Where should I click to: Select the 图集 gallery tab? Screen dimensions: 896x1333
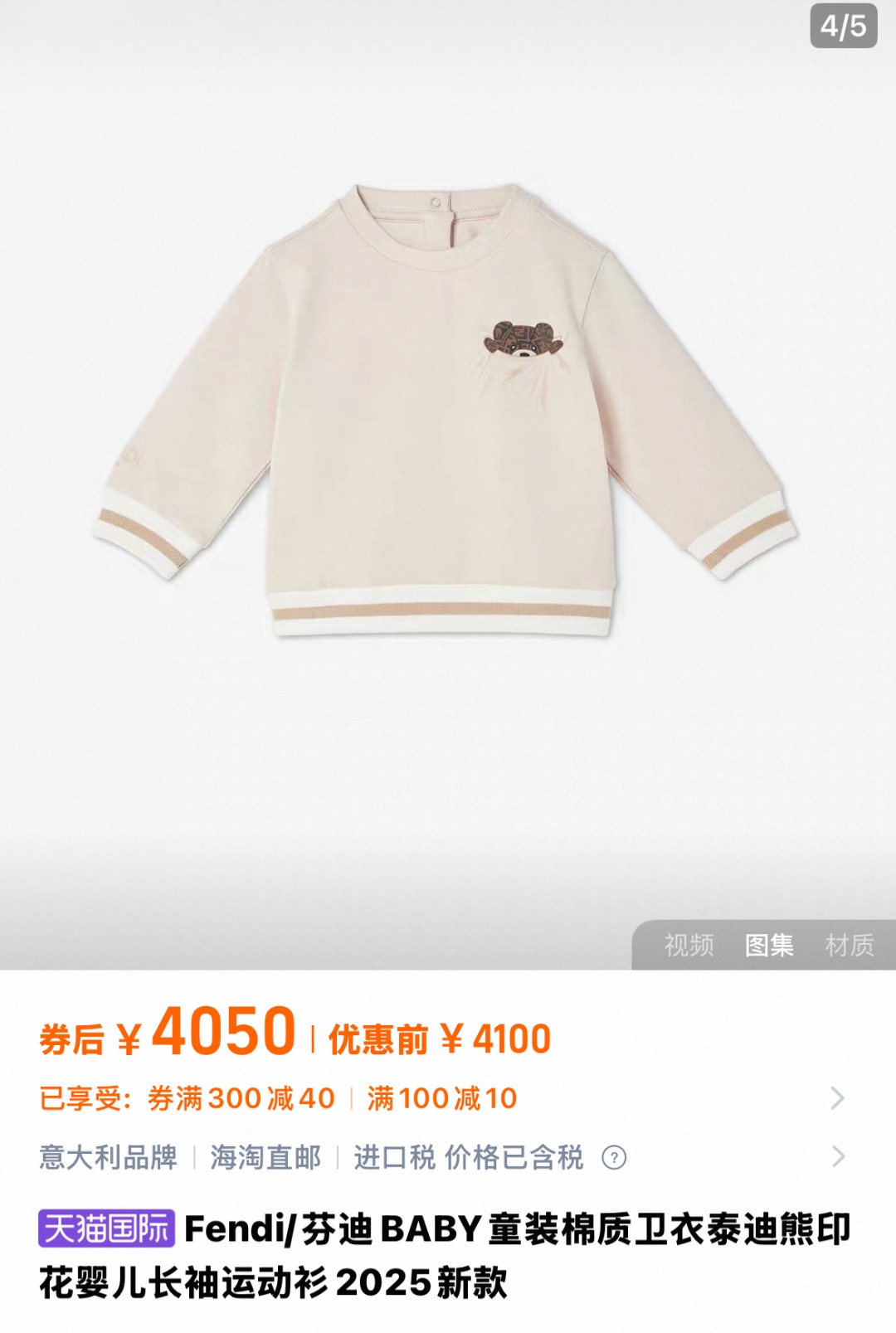[769, 945]
